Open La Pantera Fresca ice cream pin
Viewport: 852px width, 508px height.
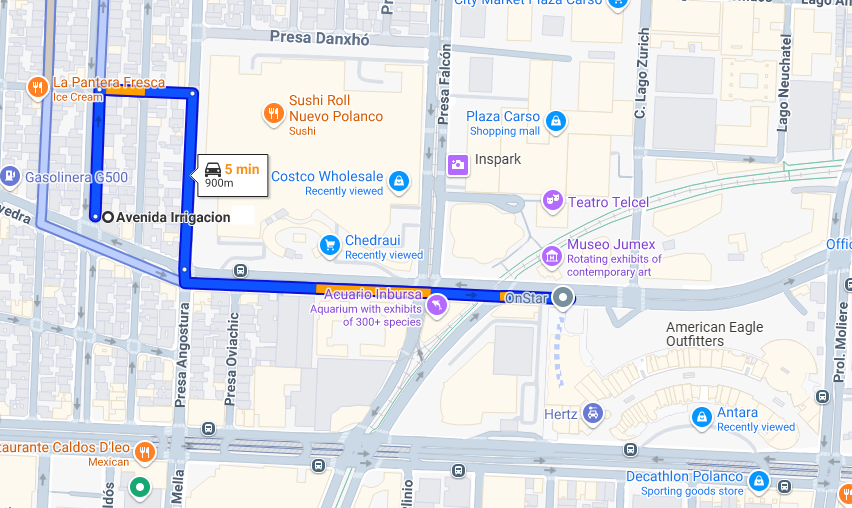(x=38, y=88)
